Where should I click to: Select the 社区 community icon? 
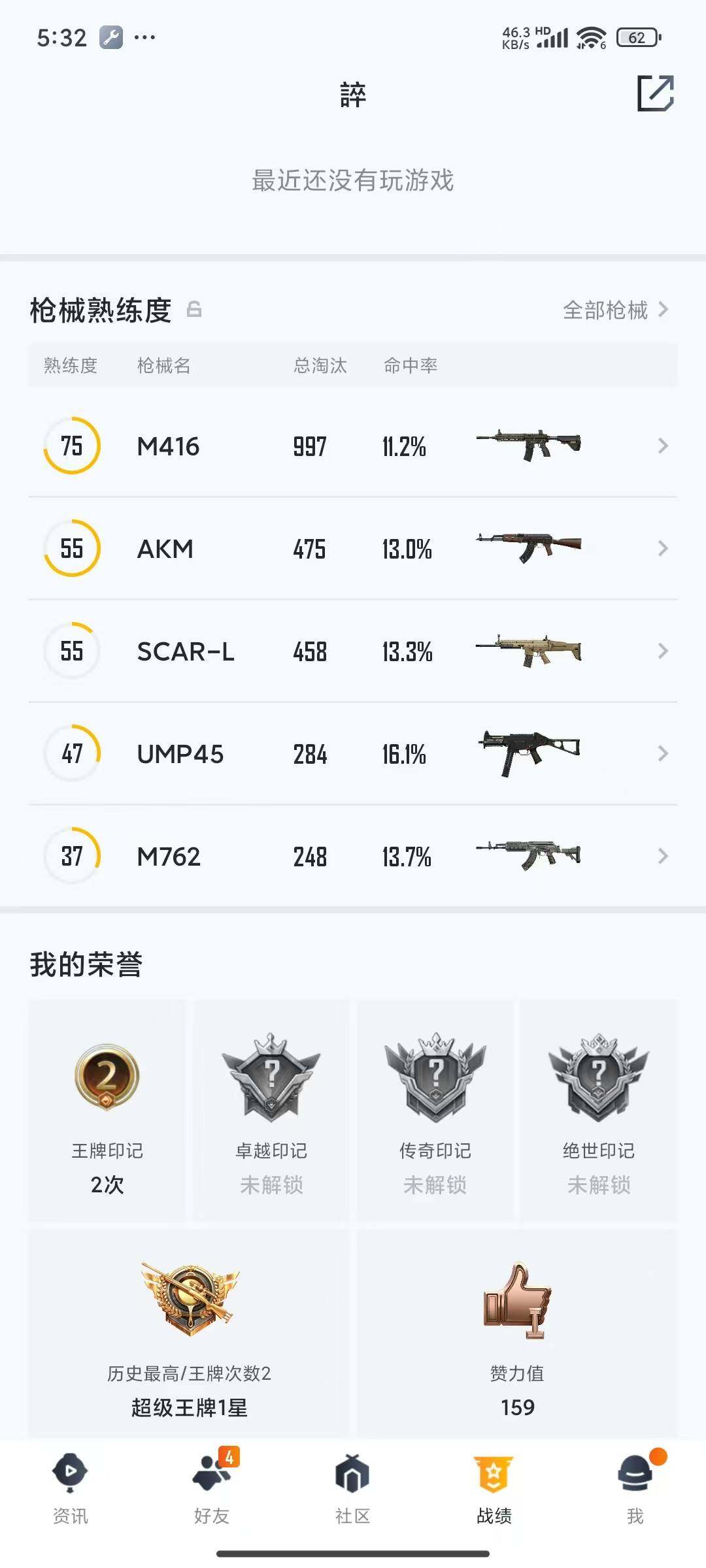pos(353,1486)
